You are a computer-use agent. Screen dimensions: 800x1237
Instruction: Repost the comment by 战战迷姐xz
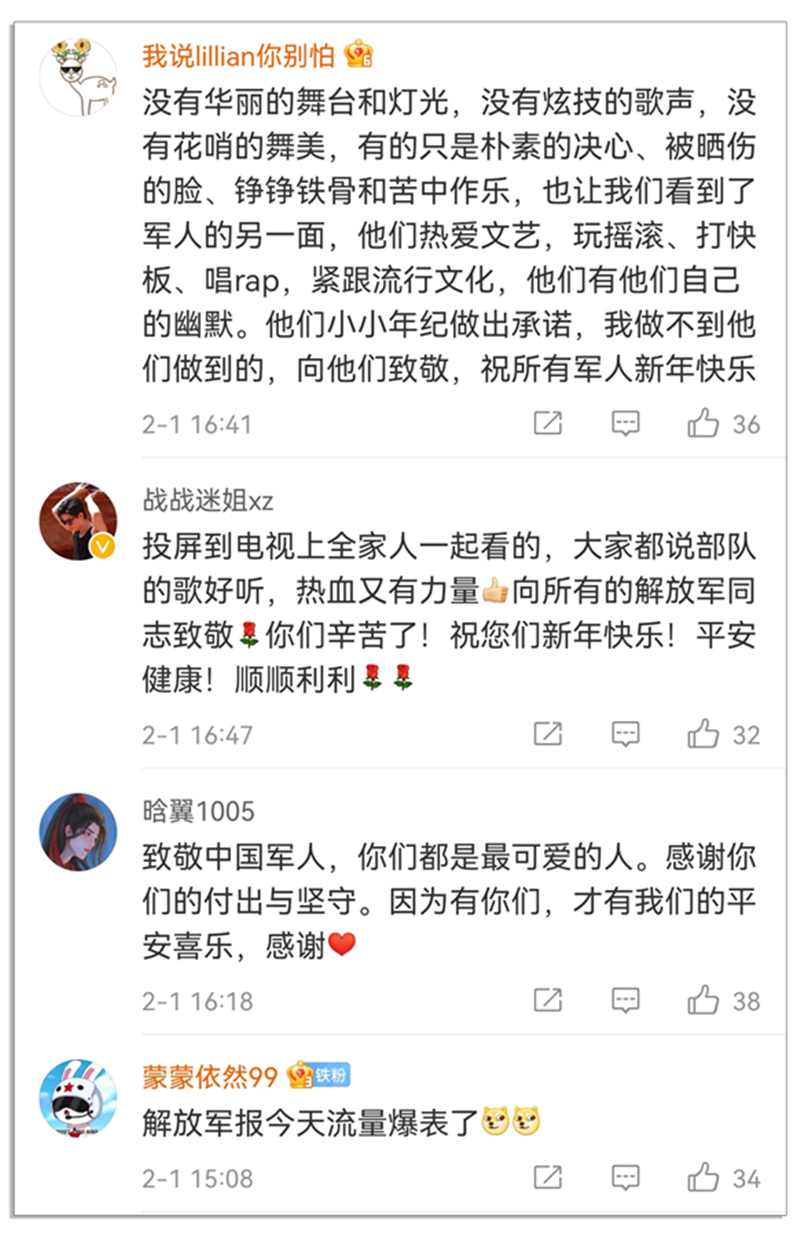click(548, 735)
